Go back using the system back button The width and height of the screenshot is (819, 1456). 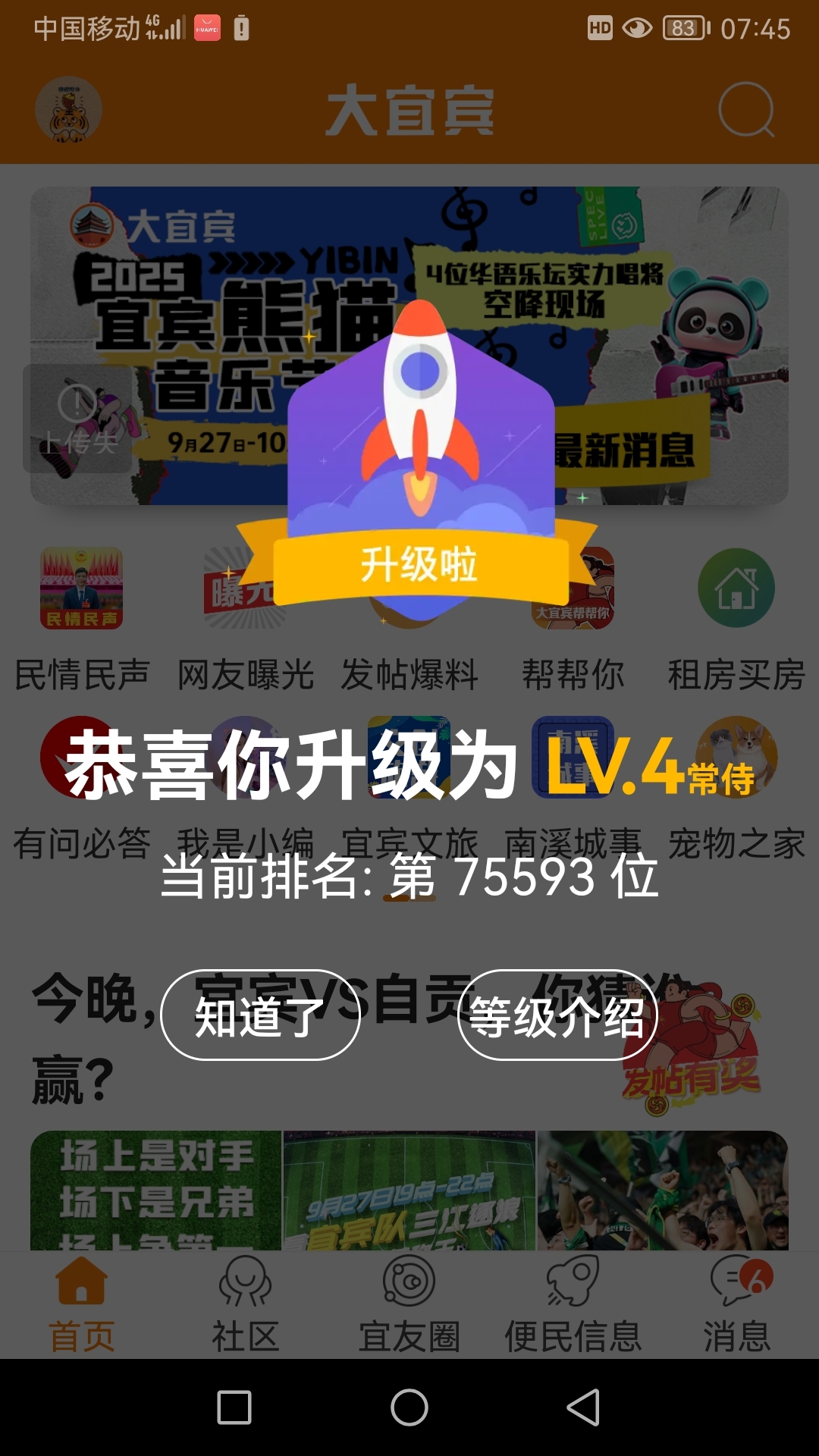click(583, 1407)
